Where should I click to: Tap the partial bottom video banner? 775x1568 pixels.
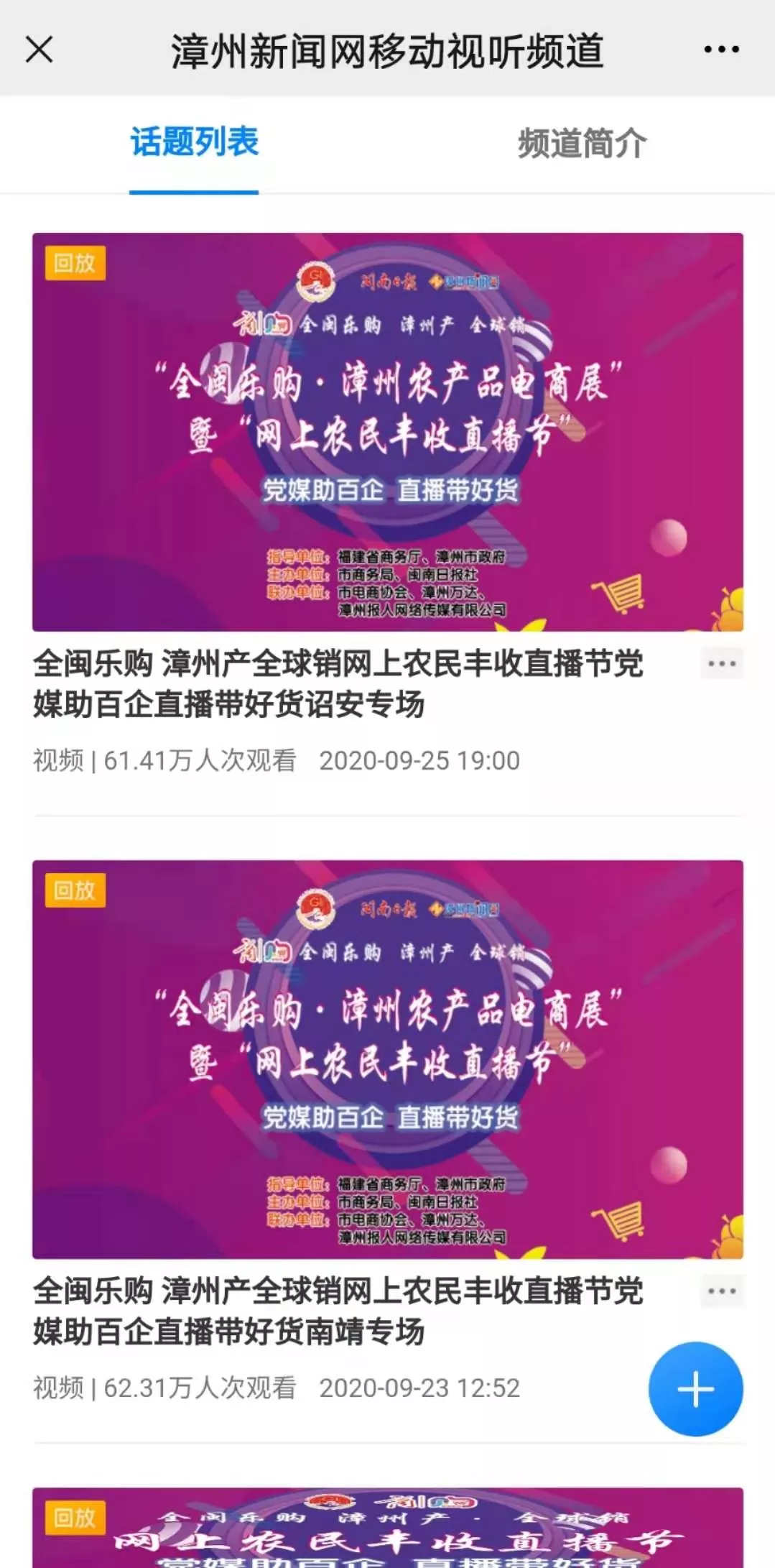click(x=388, y=1531)
